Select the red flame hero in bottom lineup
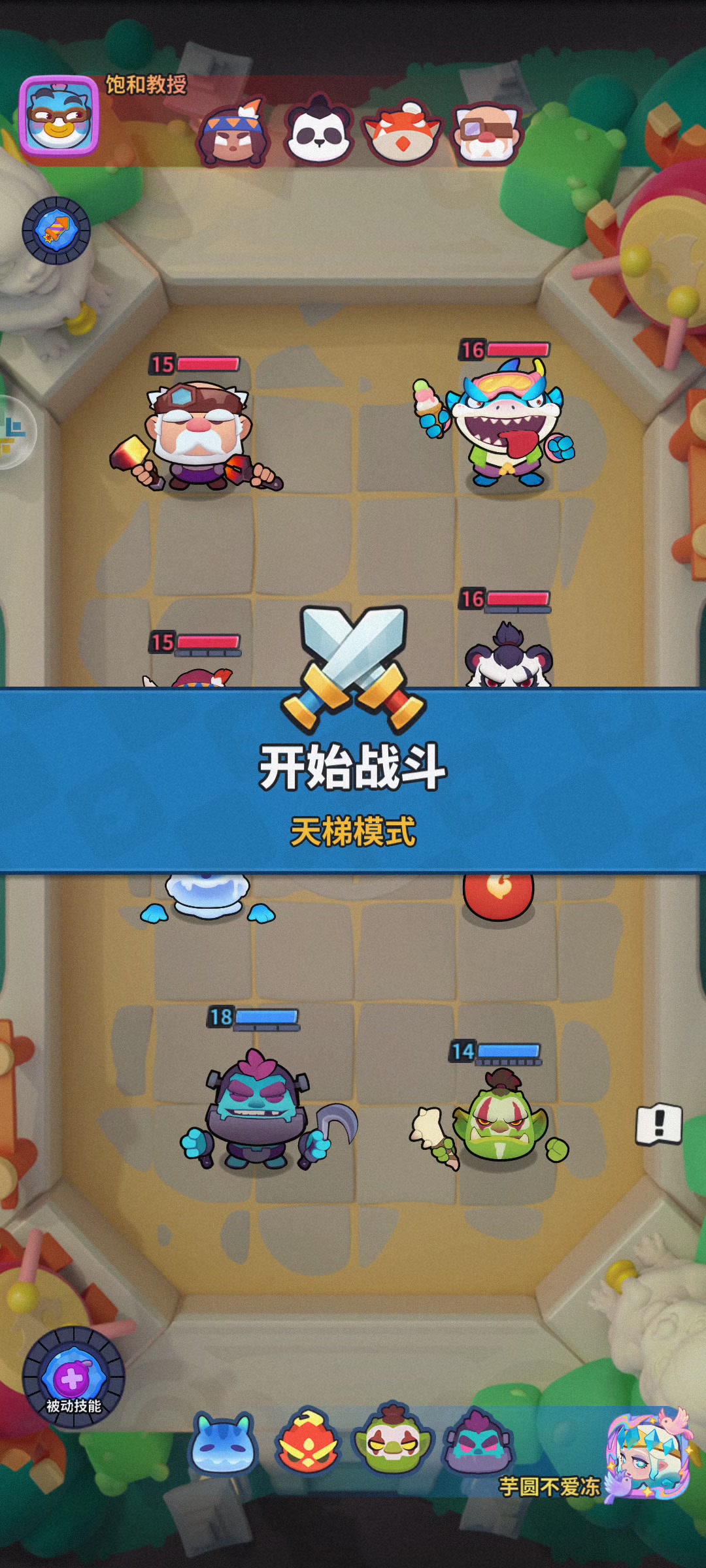Viewport: 706px width, 1568px height. (x=308, y=1443)
